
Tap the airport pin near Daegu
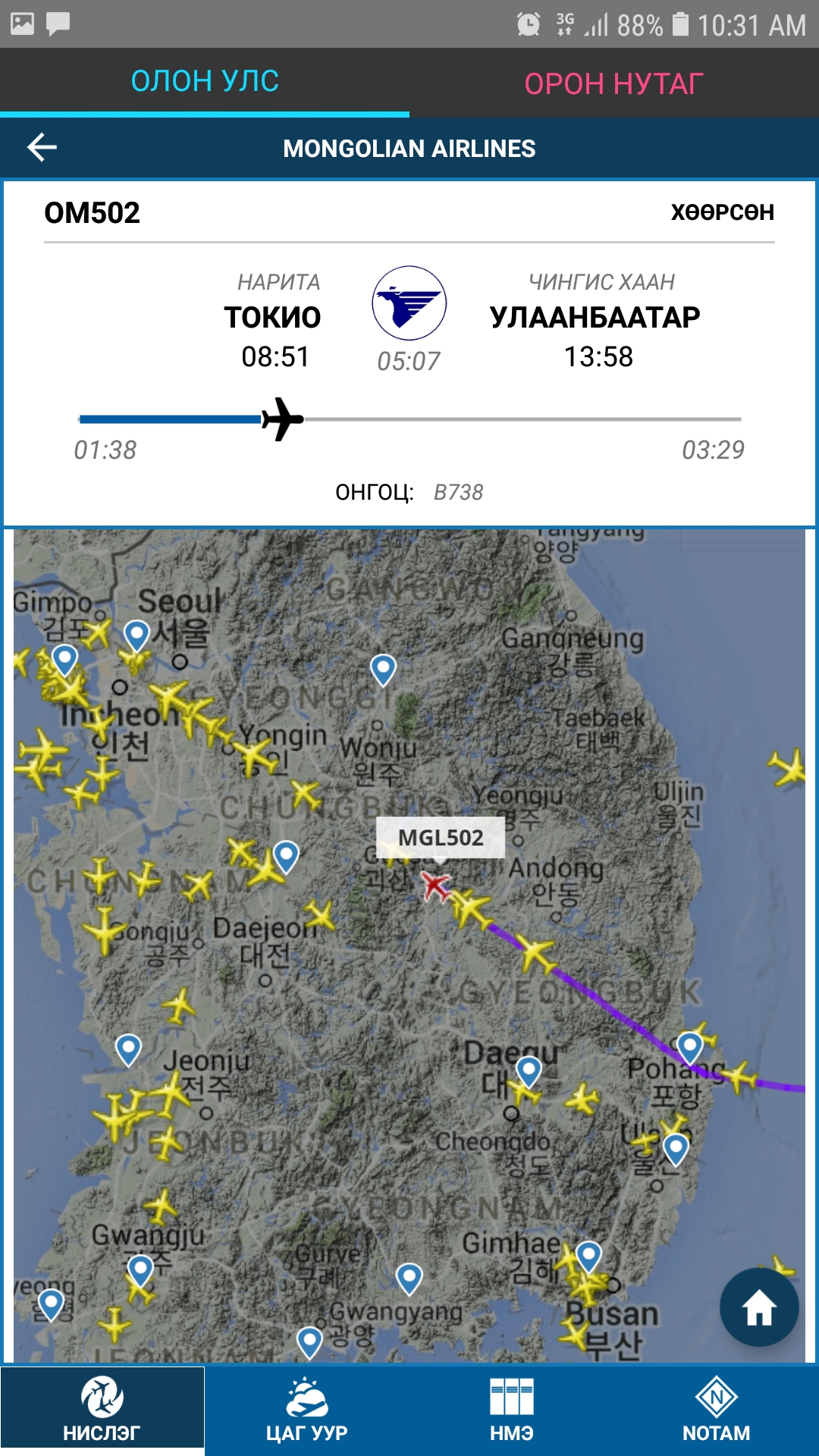pyautogui.click(x=529, y=1071)
